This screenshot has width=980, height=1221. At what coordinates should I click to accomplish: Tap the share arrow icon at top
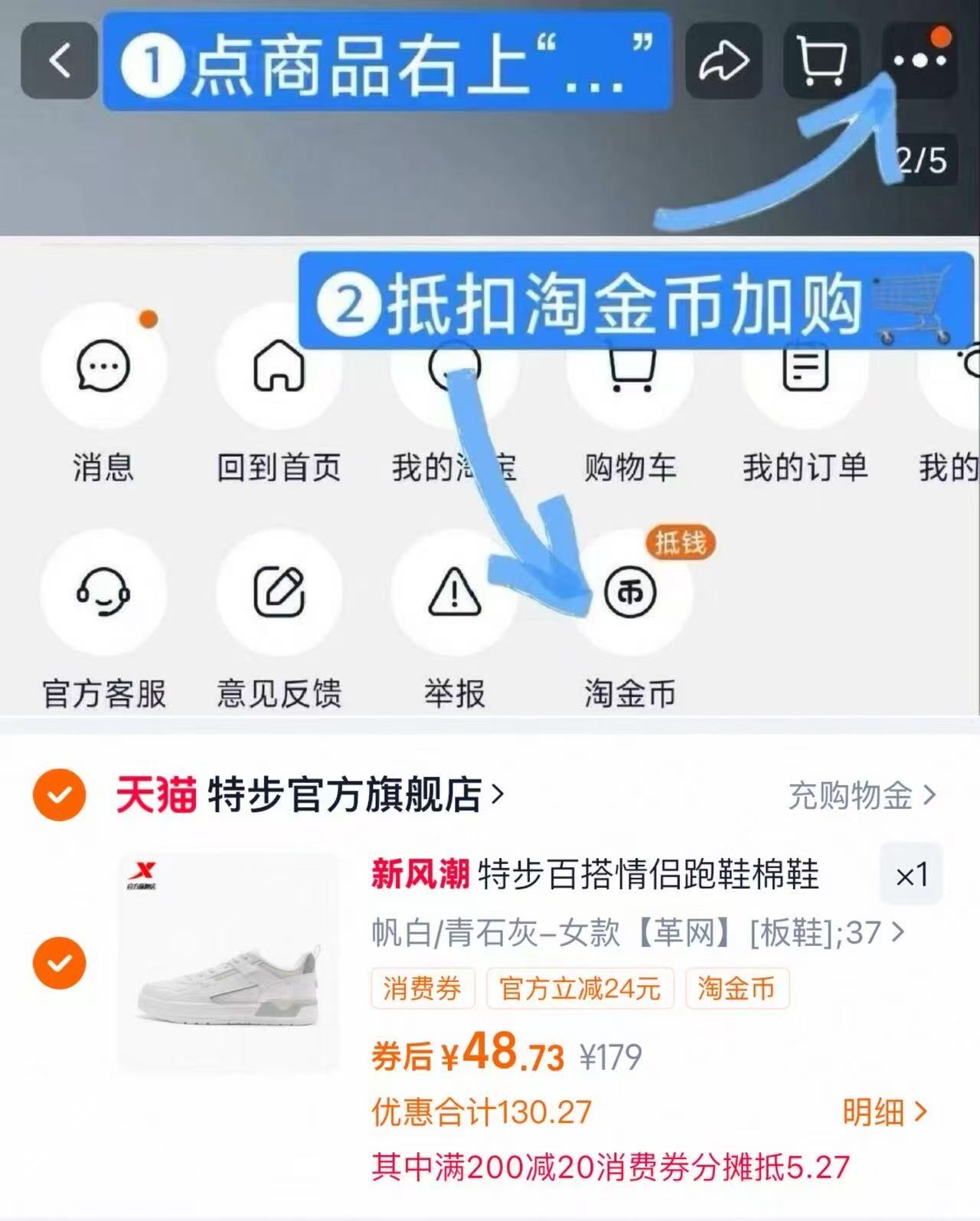[x=722, y=60]
